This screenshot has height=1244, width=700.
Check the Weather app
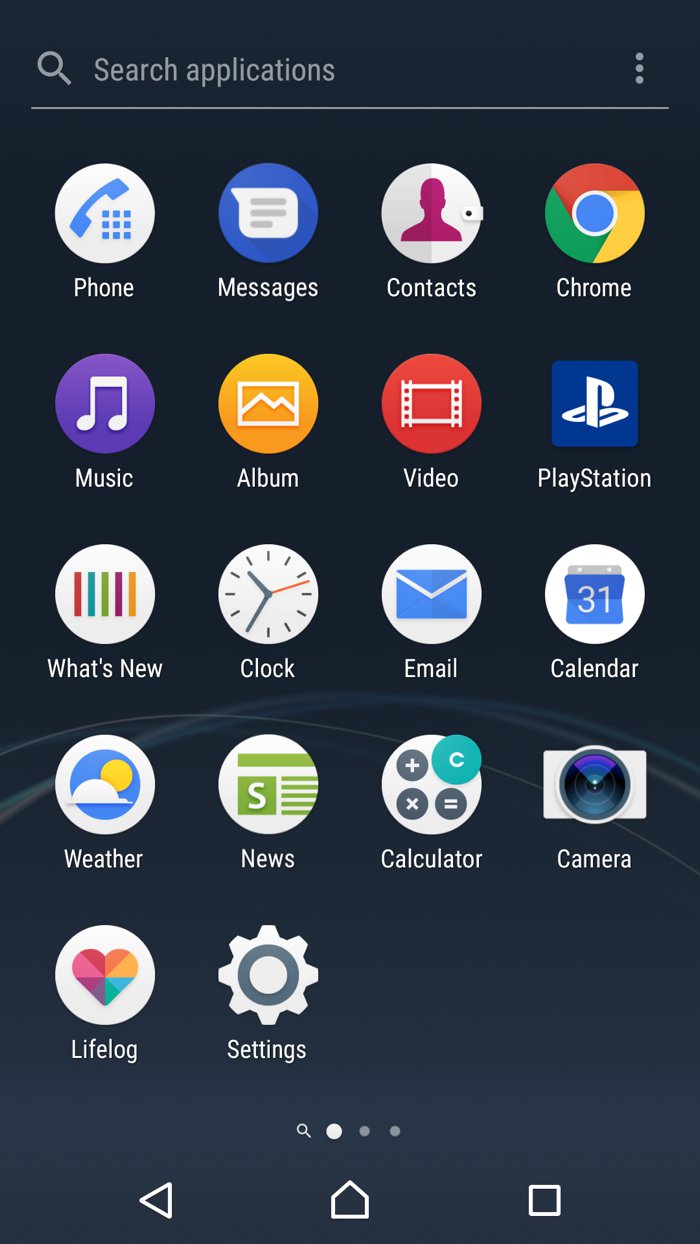click(x=105, y=785)
